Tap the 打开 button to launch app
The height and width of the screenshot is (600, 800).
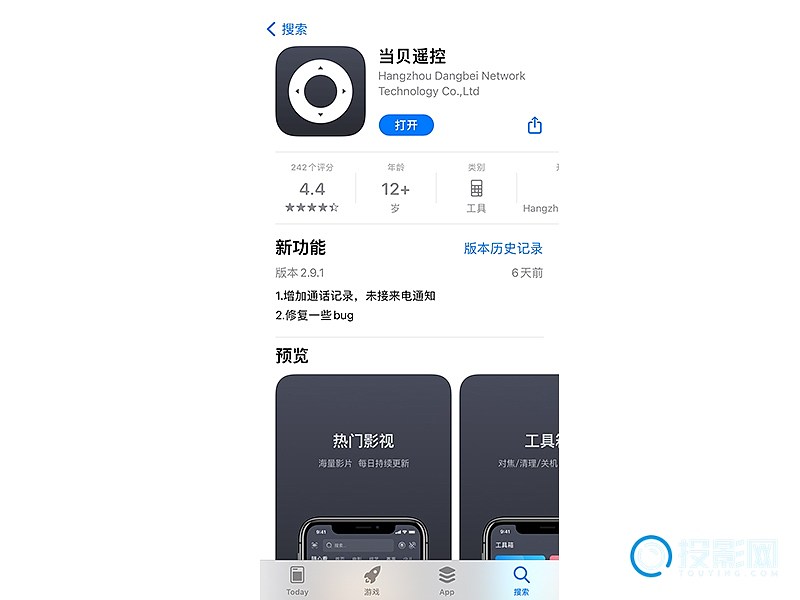pos(406,125)
